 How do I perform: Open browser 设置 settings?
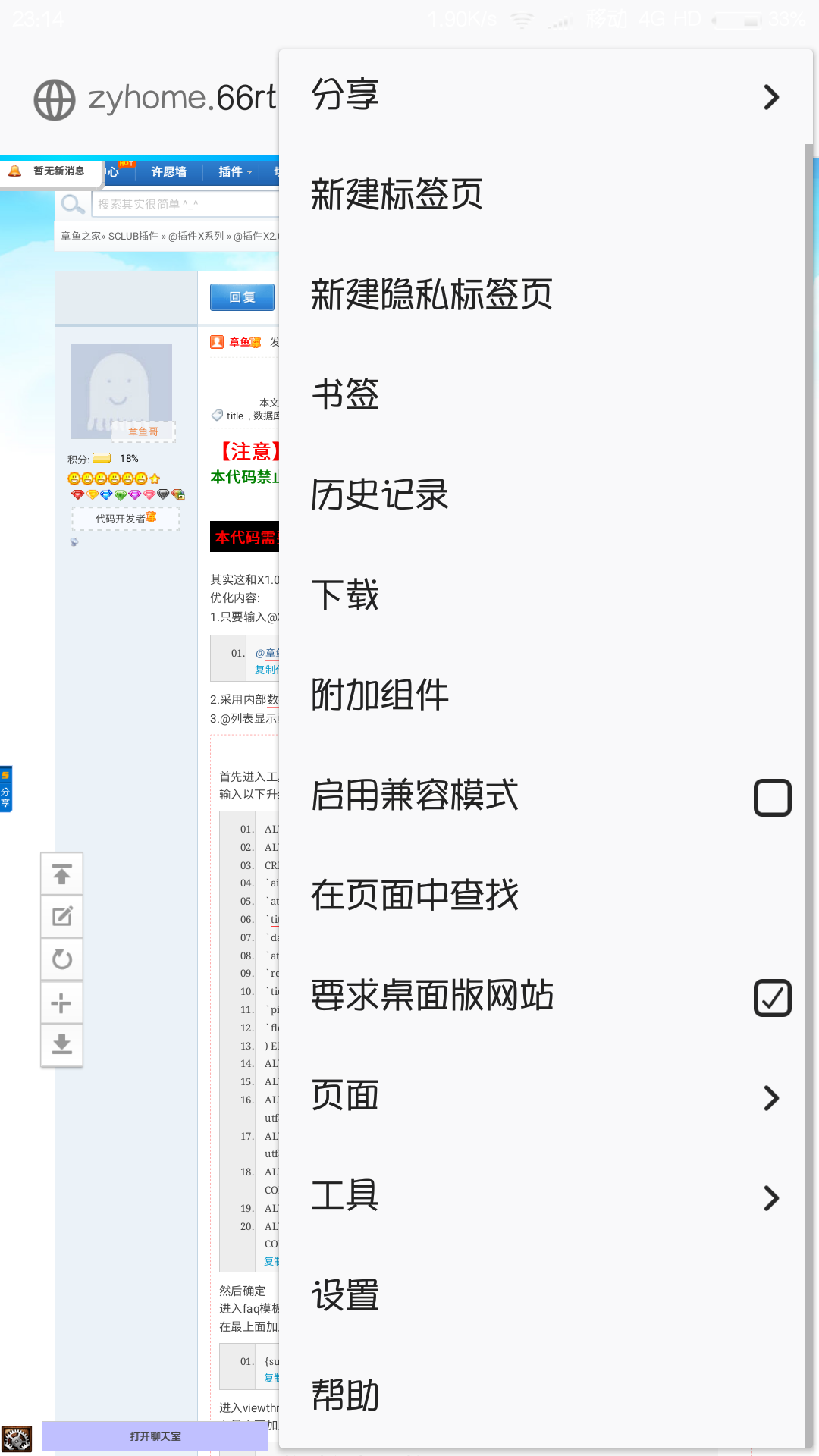click(x=544, y=1296)
